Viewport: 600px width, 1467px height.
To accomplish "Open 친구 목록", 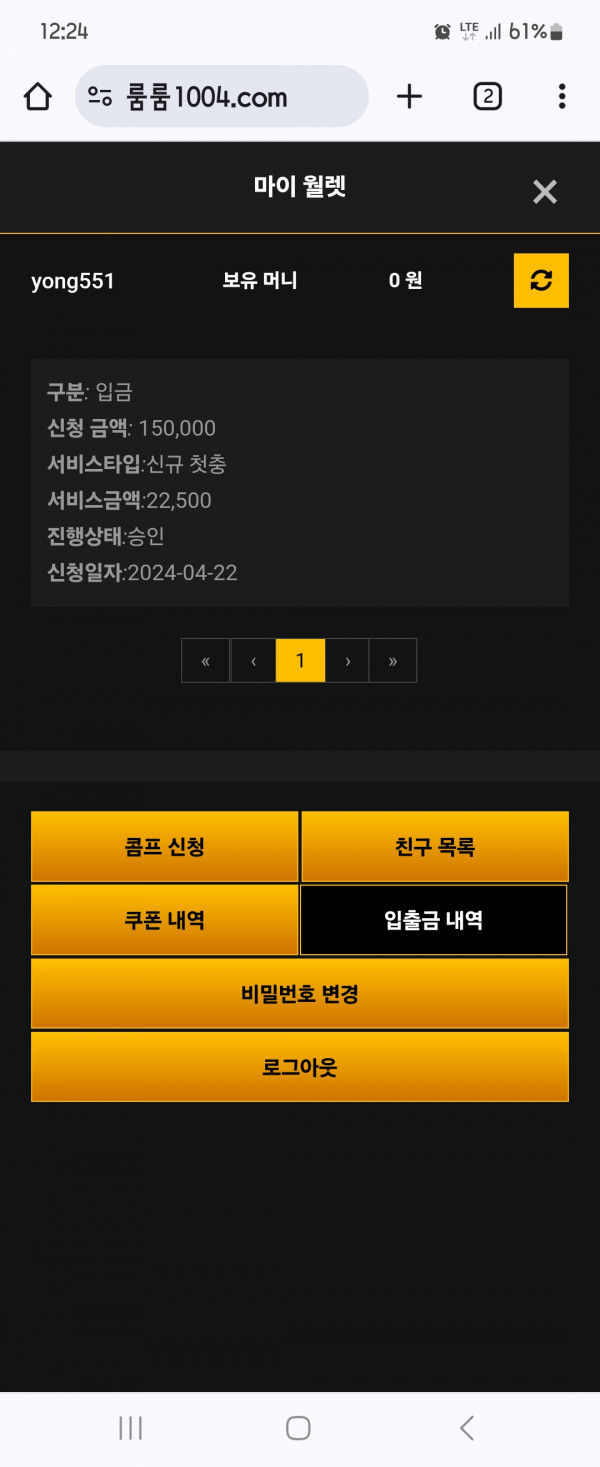I will tap(435, 847).
